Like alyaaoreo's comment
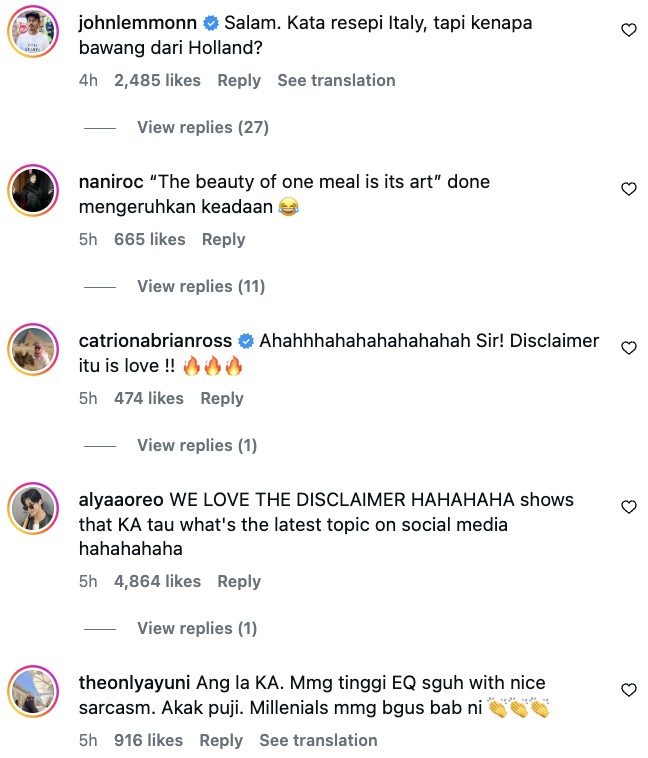Screen dimensions: 648x758 click(629, 507)
